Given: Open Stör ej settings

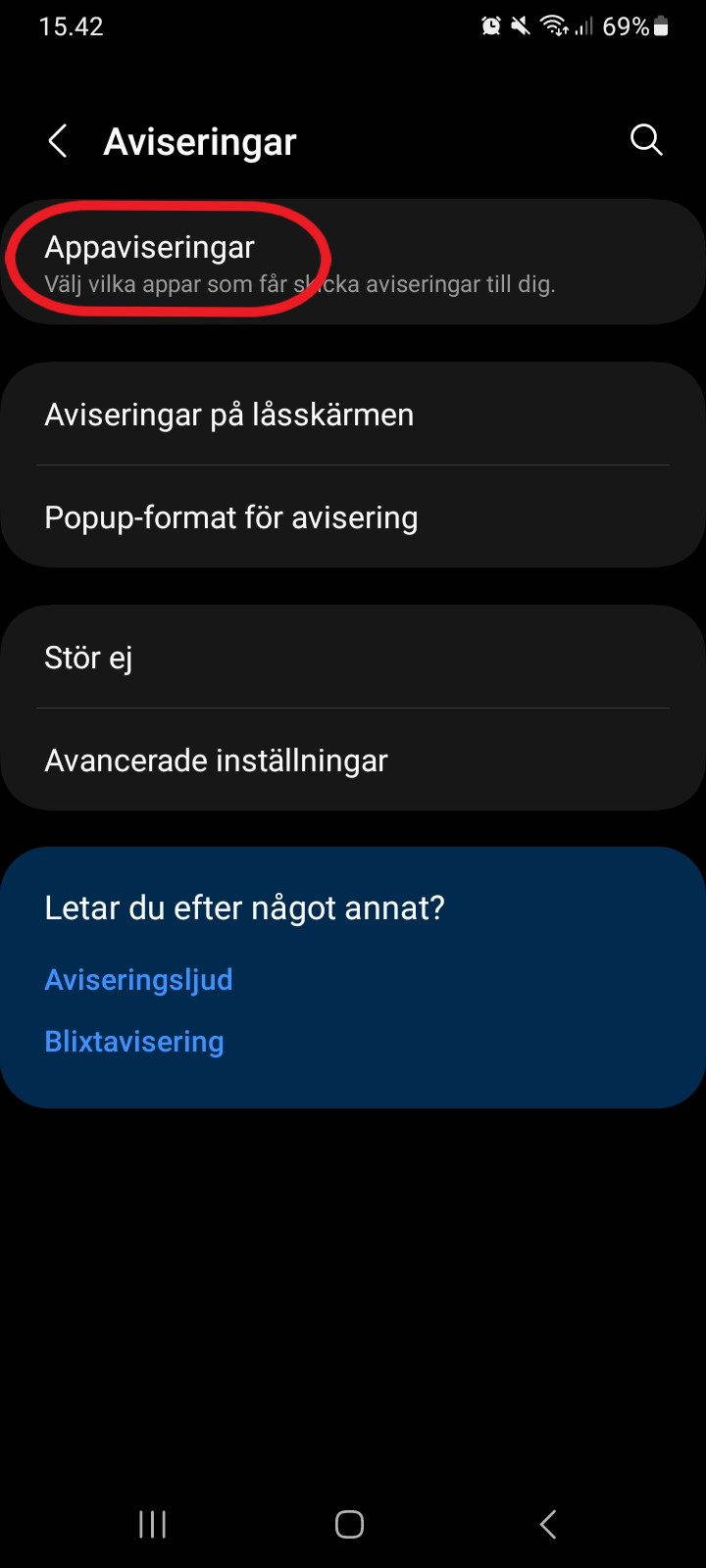Looking at the screenshot, I should click(x=353, y=658).
